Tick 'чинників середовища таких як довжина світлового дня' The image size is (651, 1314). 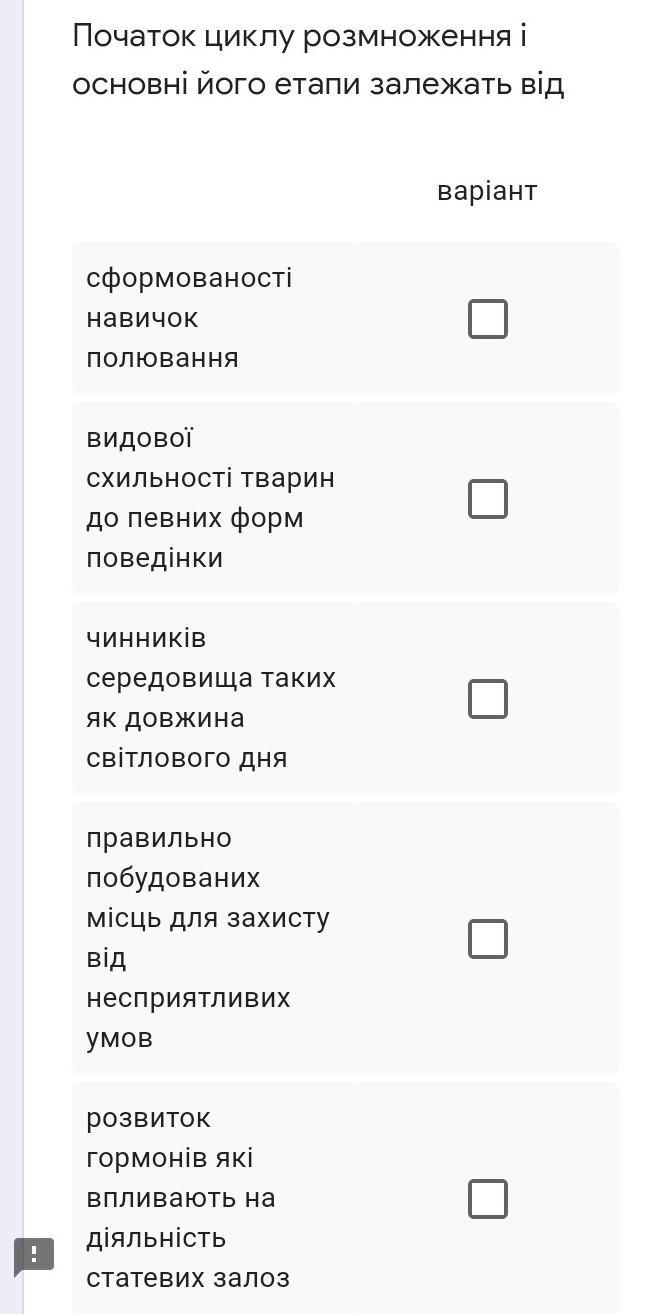488,699
